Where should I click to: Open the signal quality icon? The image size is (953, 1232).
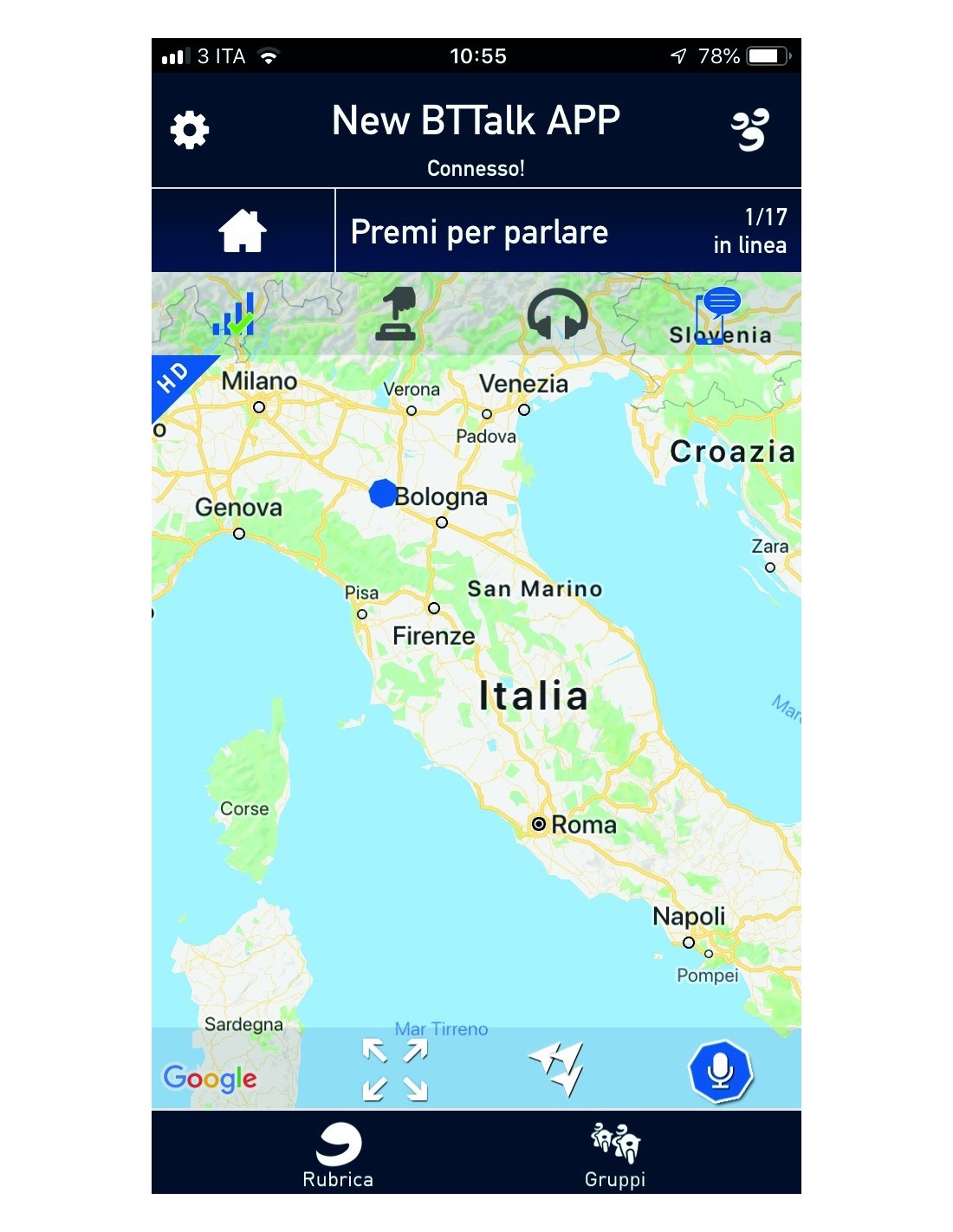(x=235, y=314)
